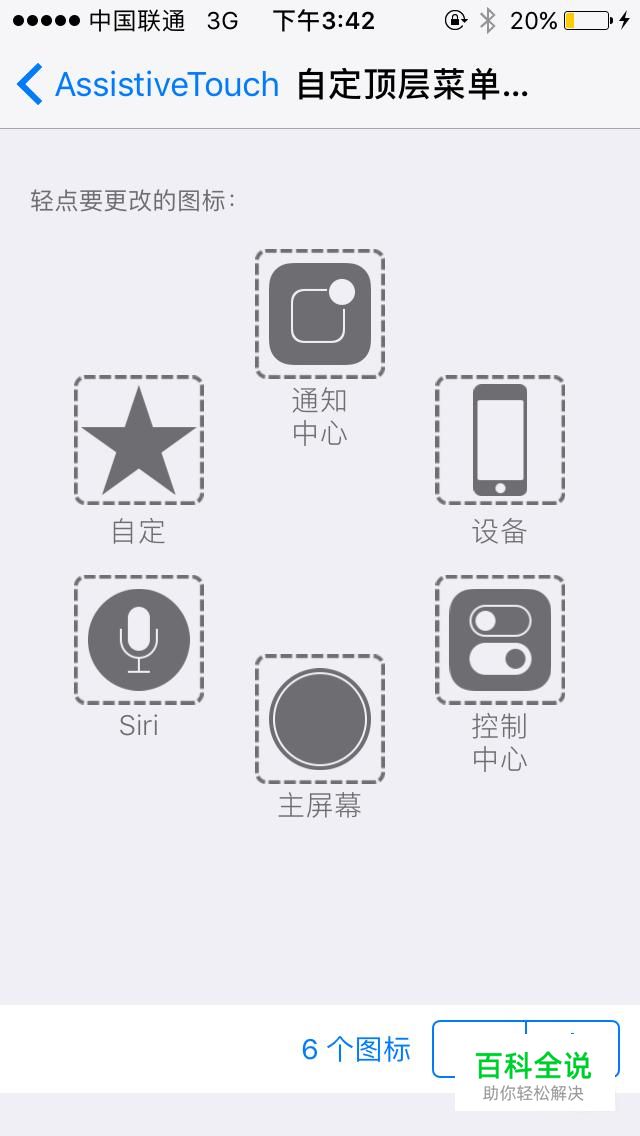The height and width of the screenshot is (1136, 640).
Task: Change the 自定 star icon slot
Action: [138, 440]
